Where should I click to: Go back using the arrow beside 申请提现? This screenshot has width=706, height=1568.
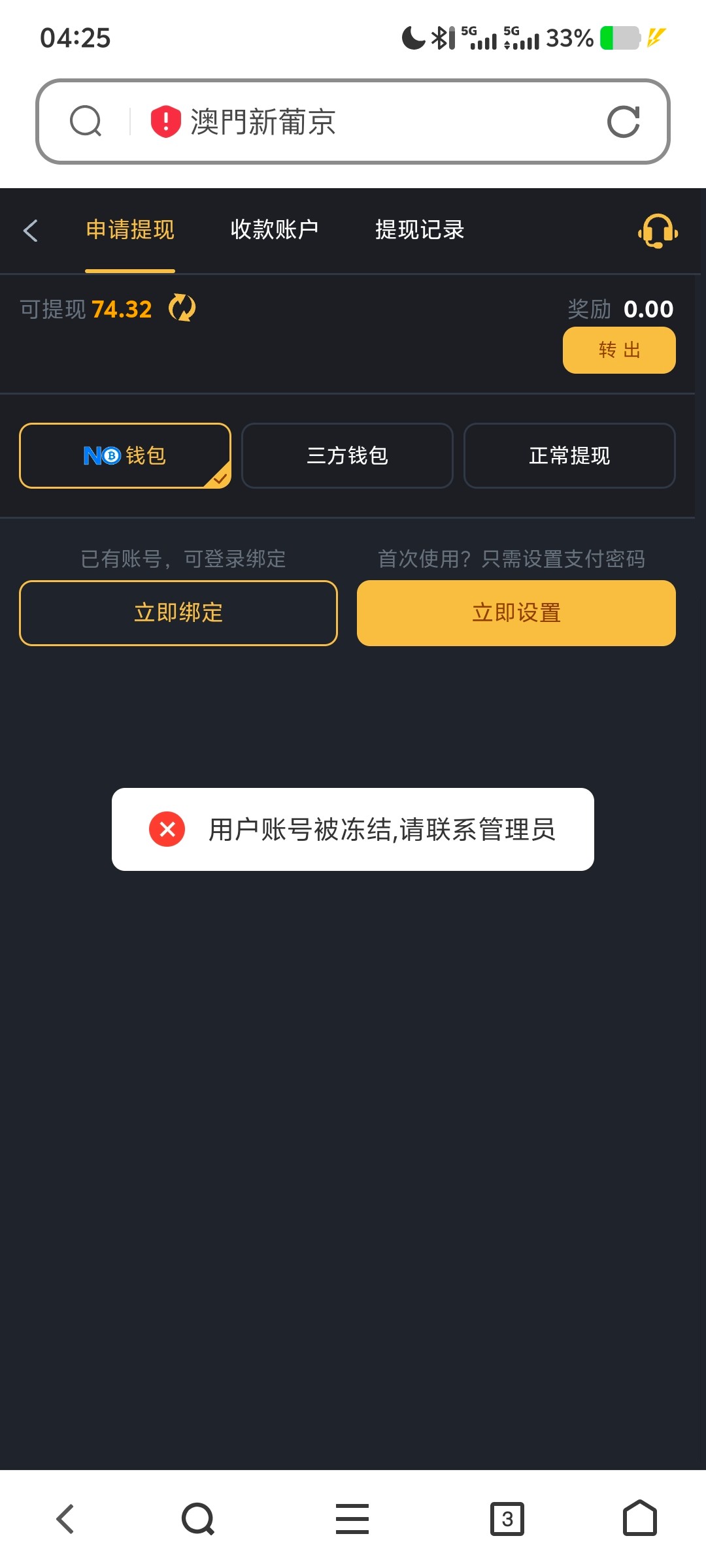coord(30,230)
